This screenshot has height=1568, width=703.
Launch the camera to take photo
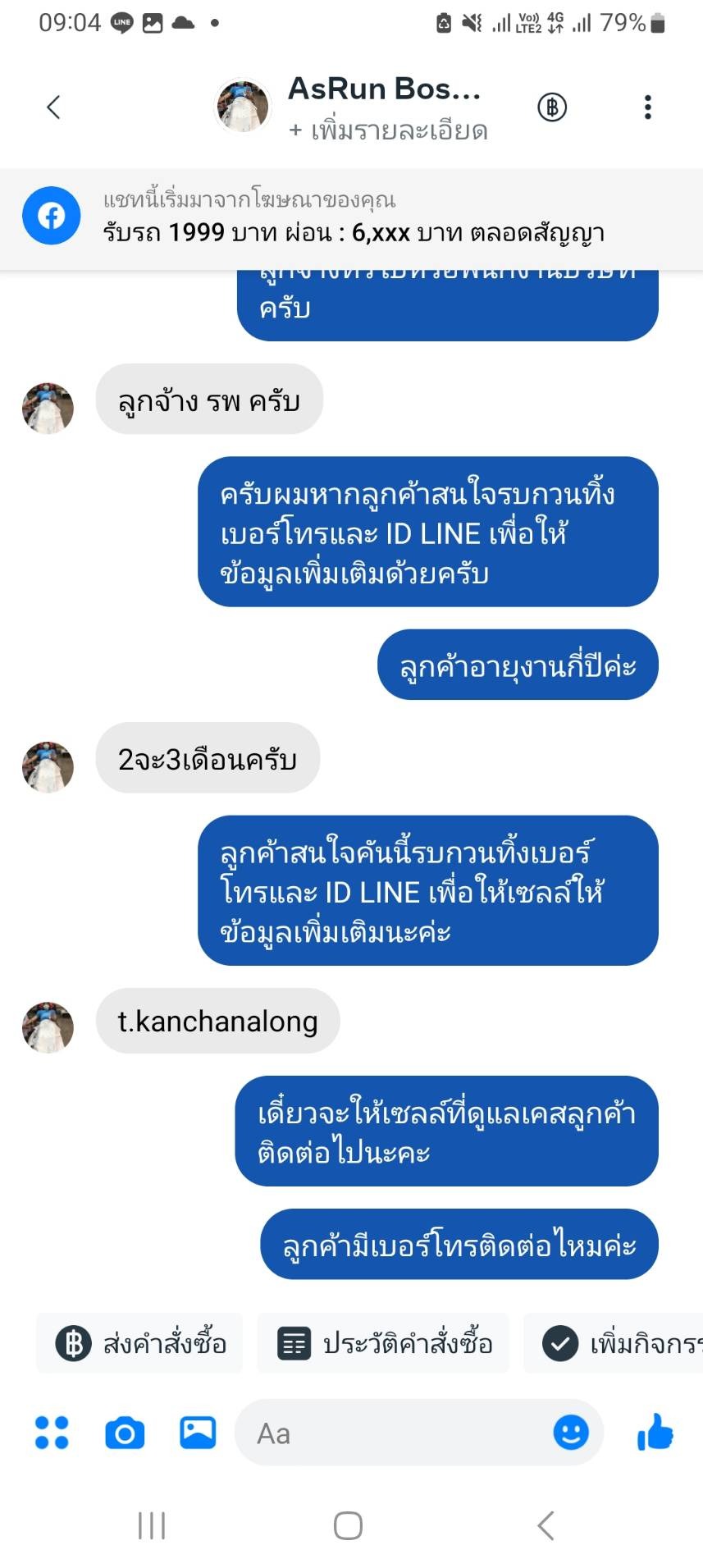point(125,1433)
